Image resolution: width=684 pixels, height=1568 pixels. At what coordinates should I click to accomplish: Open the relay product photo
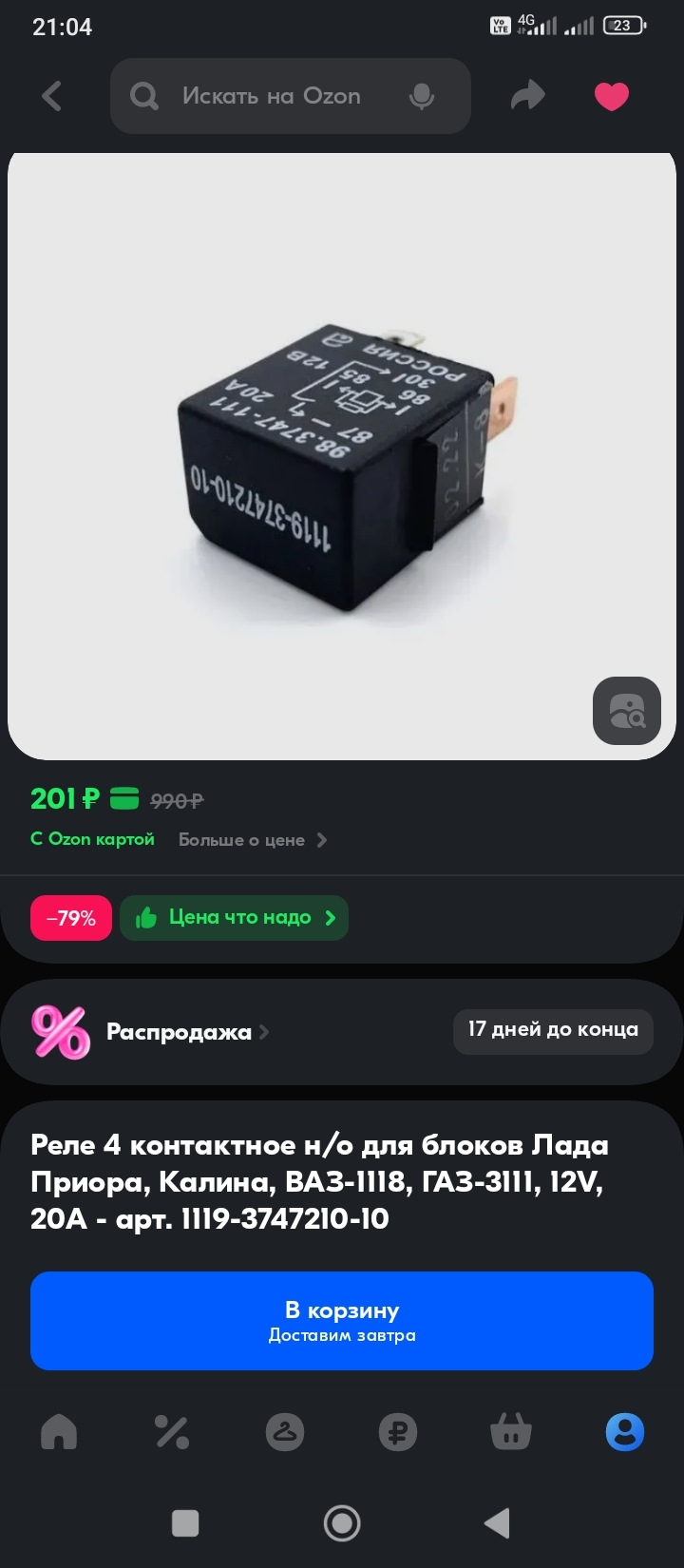pyautogui.click(x=342, y=456)
